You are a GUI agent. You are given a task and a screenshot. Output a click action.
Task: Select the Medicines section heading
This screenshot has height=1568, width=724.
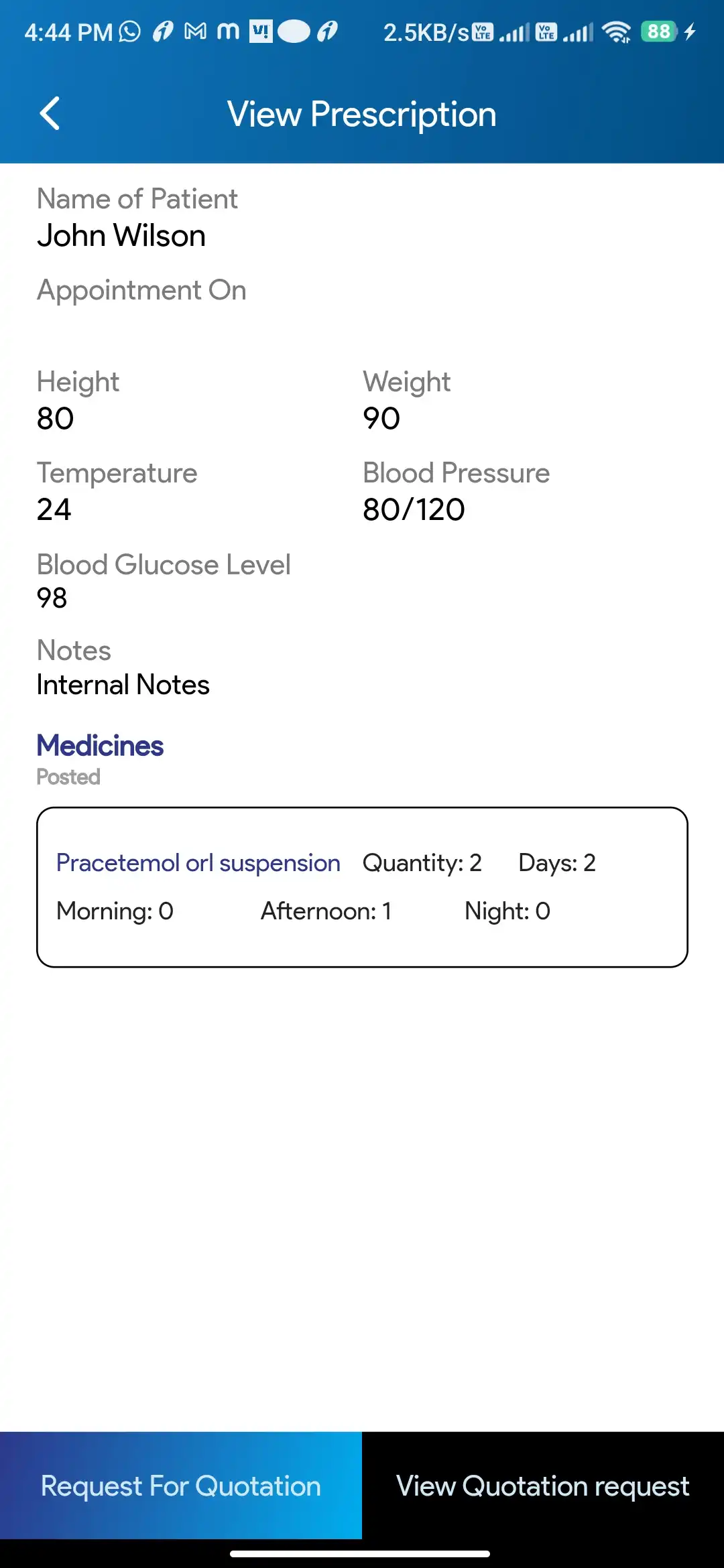[x=99, y=746]
